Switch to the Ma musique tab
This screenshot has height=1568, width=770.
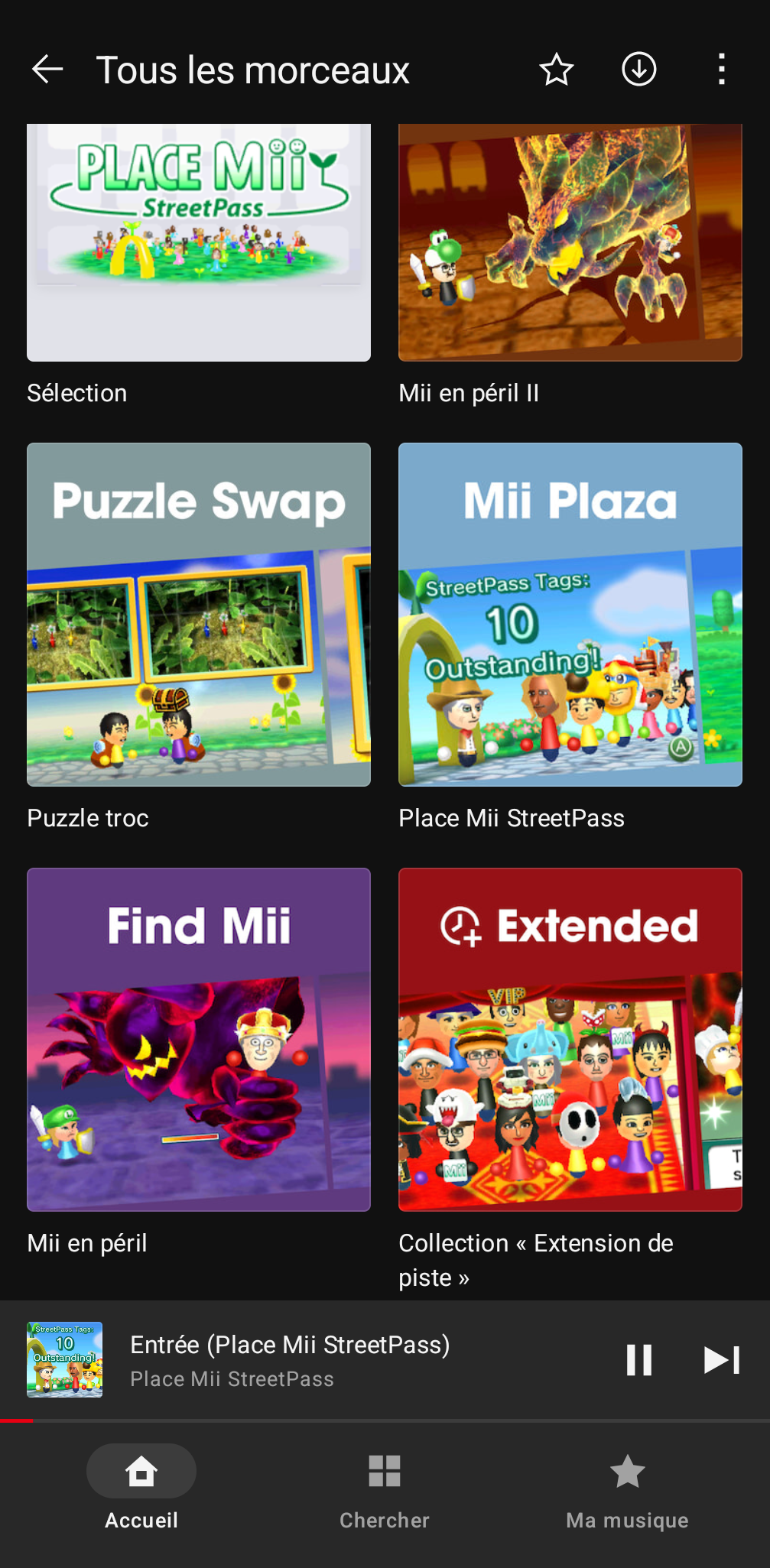(627, 1488)
